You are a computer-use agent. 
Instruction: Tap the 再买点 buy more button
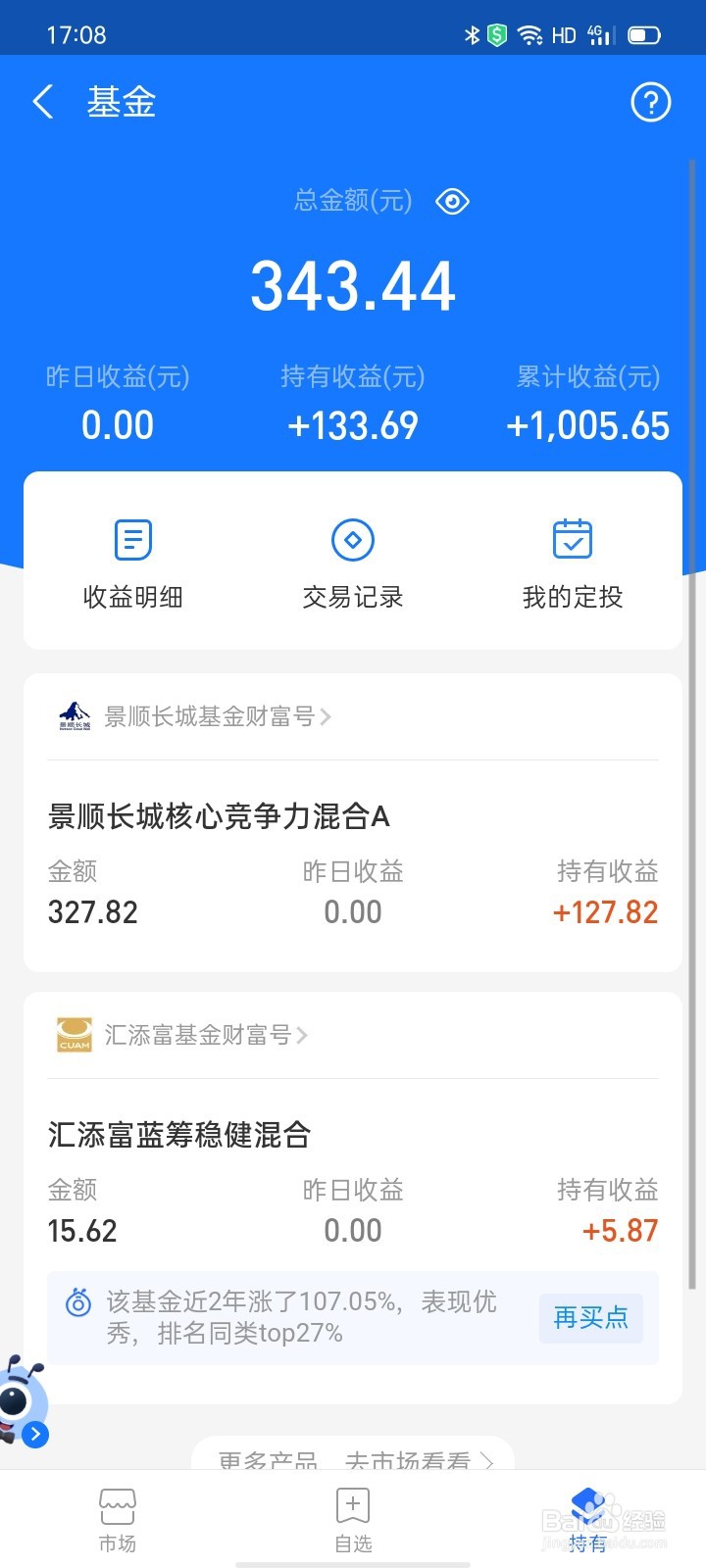[x=590, y=1318]
